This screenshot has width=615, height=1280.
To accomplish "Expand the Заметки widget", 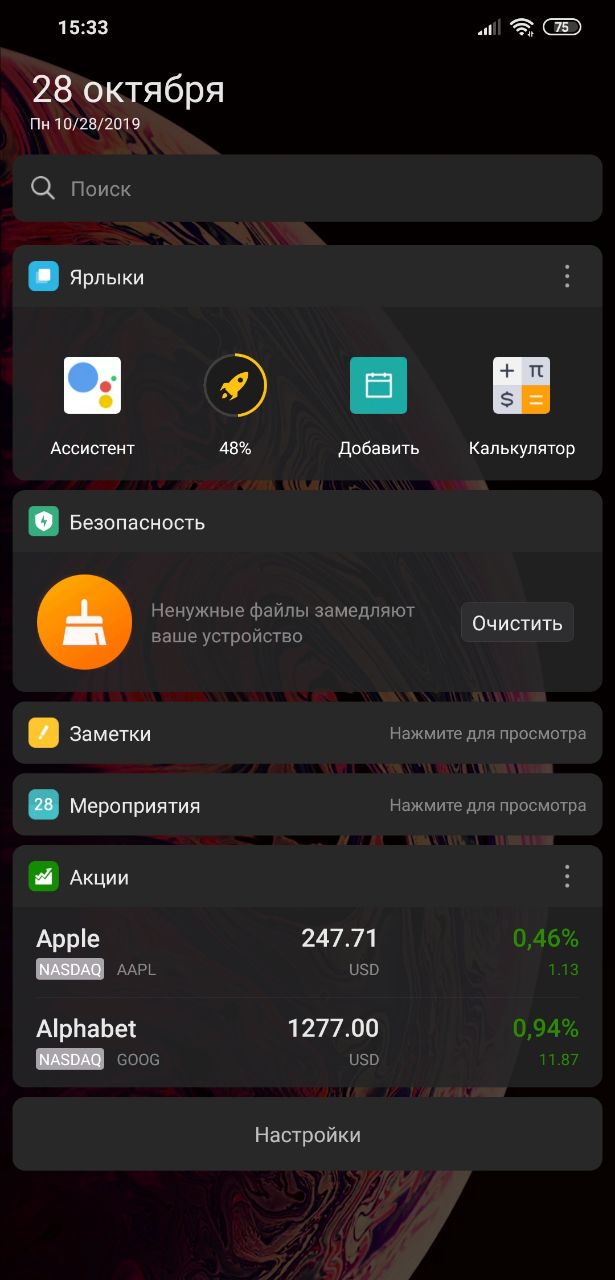I will (307, 734).
